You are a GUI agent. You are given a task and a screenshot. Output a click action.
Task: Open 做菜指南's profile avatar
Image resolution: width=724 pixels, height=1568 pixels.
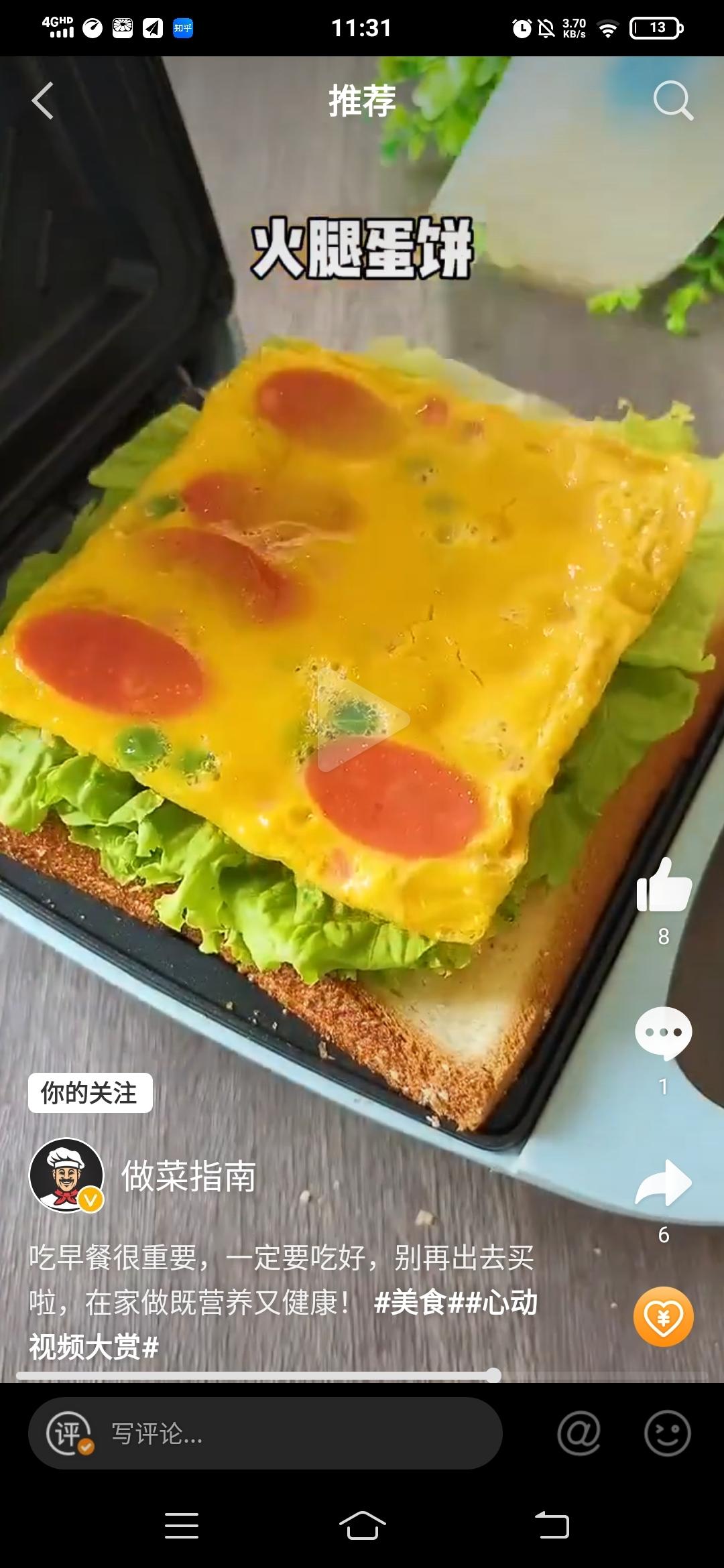click(x=66, y=1176)
